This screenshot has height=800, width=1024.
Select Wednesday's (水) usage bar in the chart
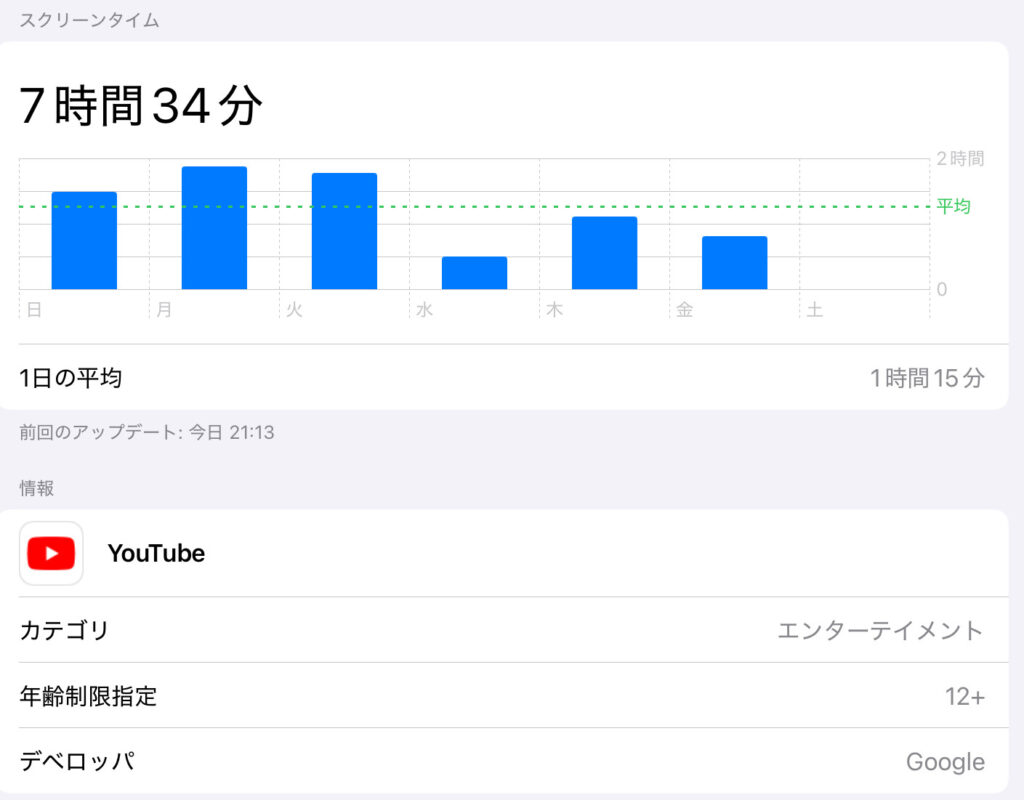pyautogui.click(x=474, y=273)
